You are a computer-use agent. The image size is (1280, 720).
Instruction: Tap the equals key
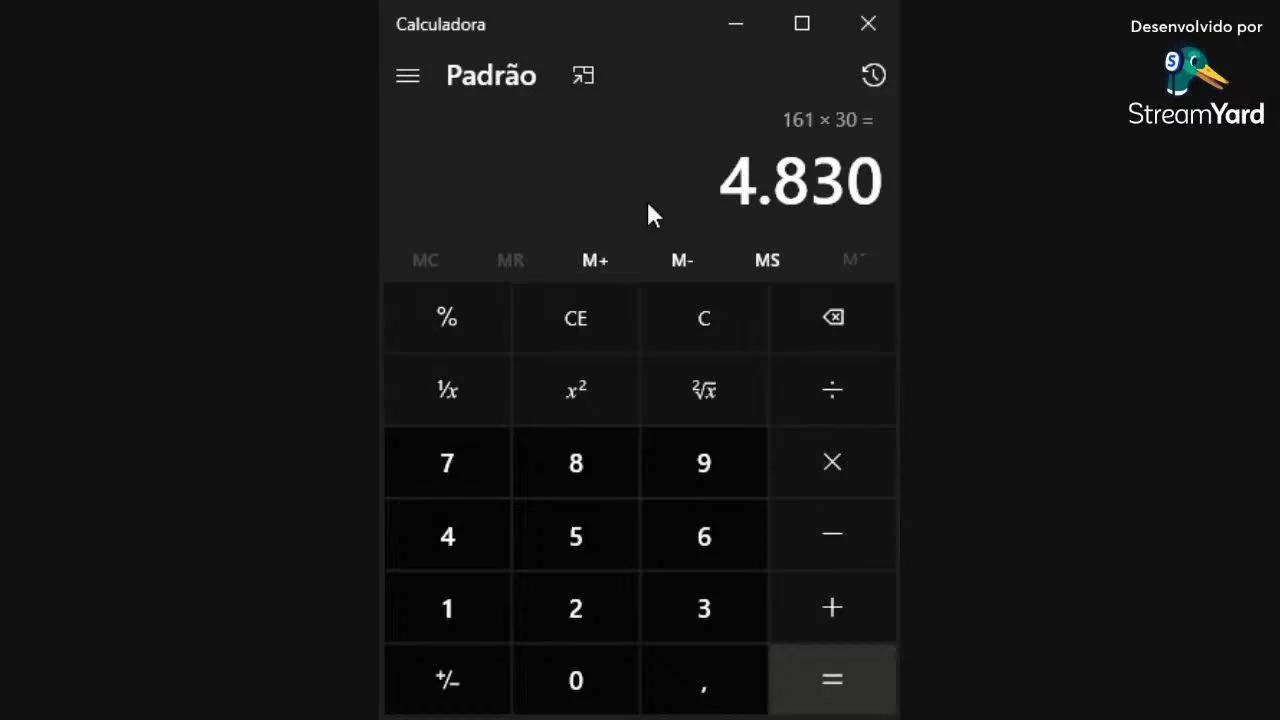[x=832, y=680]
